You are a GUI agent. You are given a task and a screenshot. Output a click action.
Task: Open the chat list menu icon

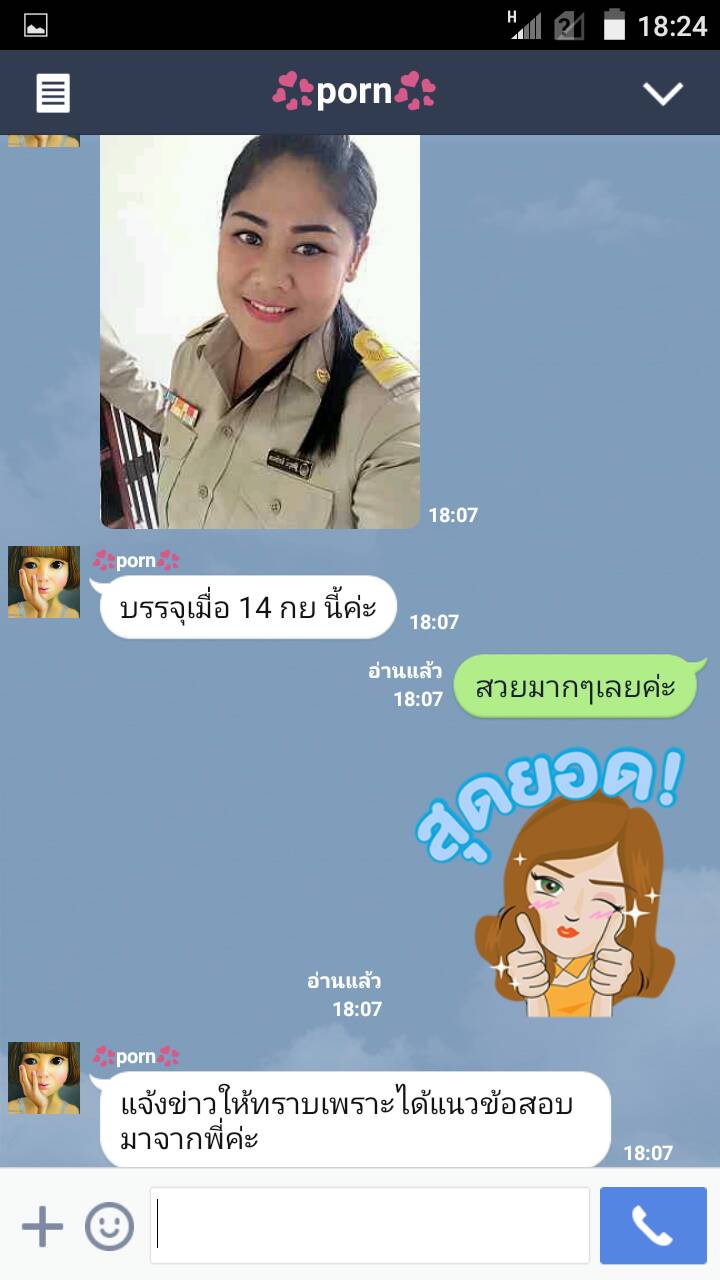(x=53, y=93)
